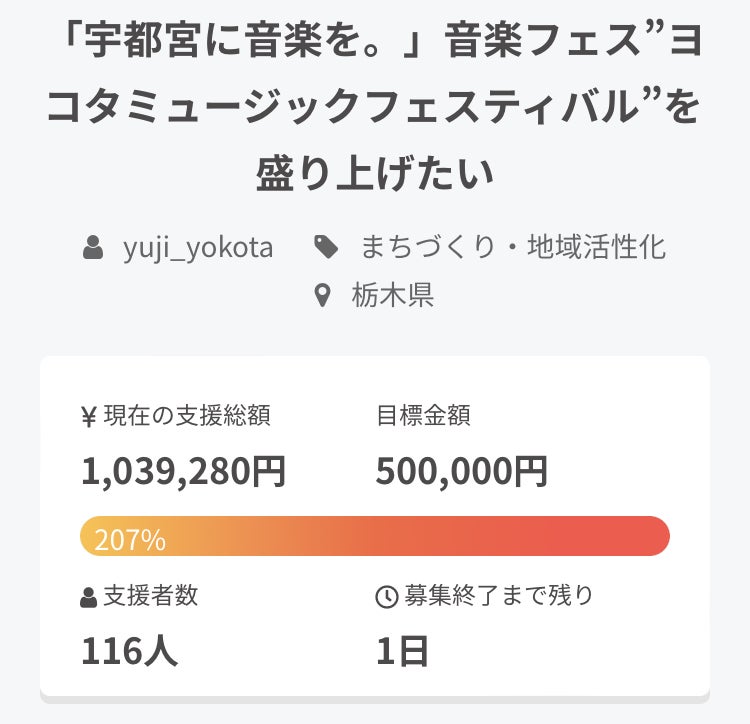Viewport: 750px width, 724px height.
Task: Open the まちづくり・地域活性化 category
Action: (x=513, y=247)
